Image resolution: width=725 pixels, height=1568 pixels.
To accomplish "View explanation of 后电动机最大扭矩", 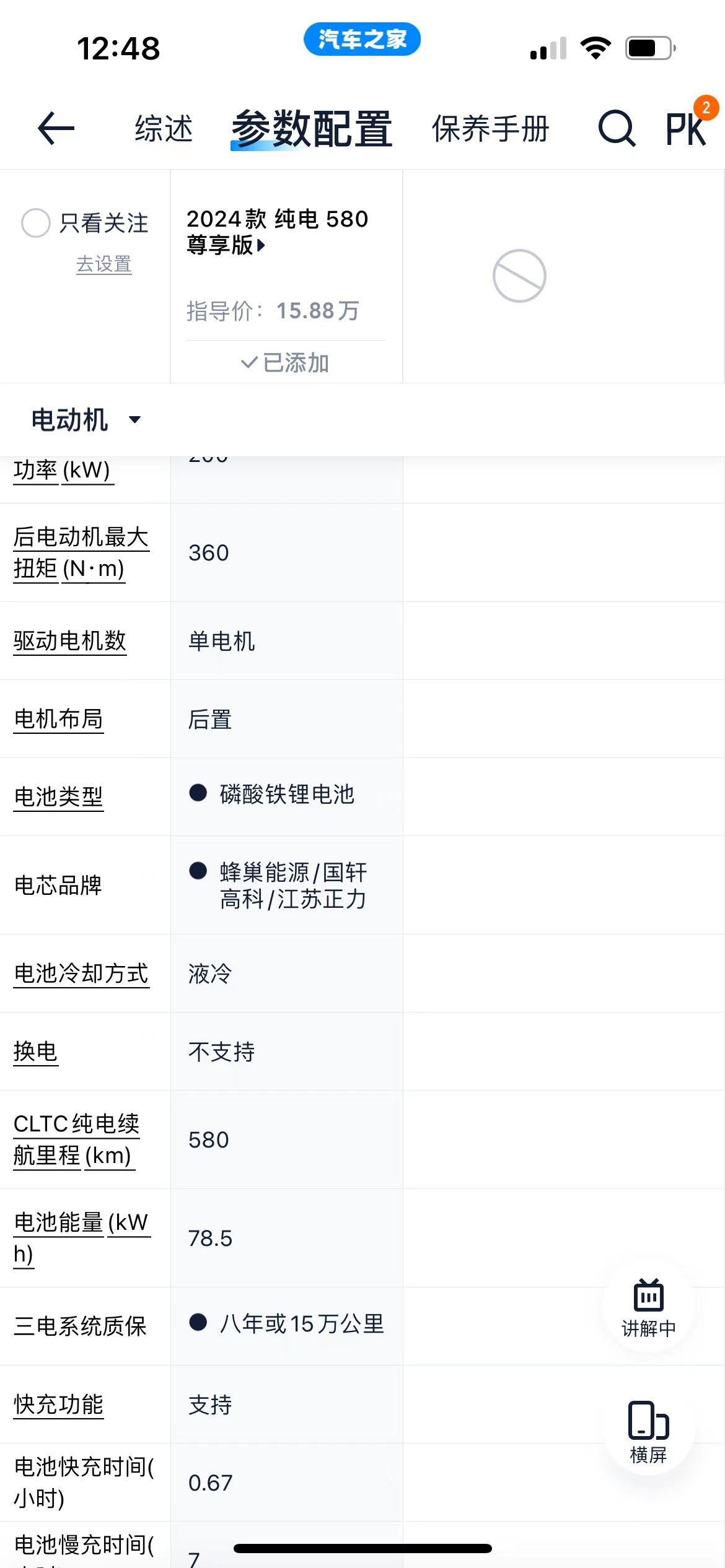I will [81, 552].
